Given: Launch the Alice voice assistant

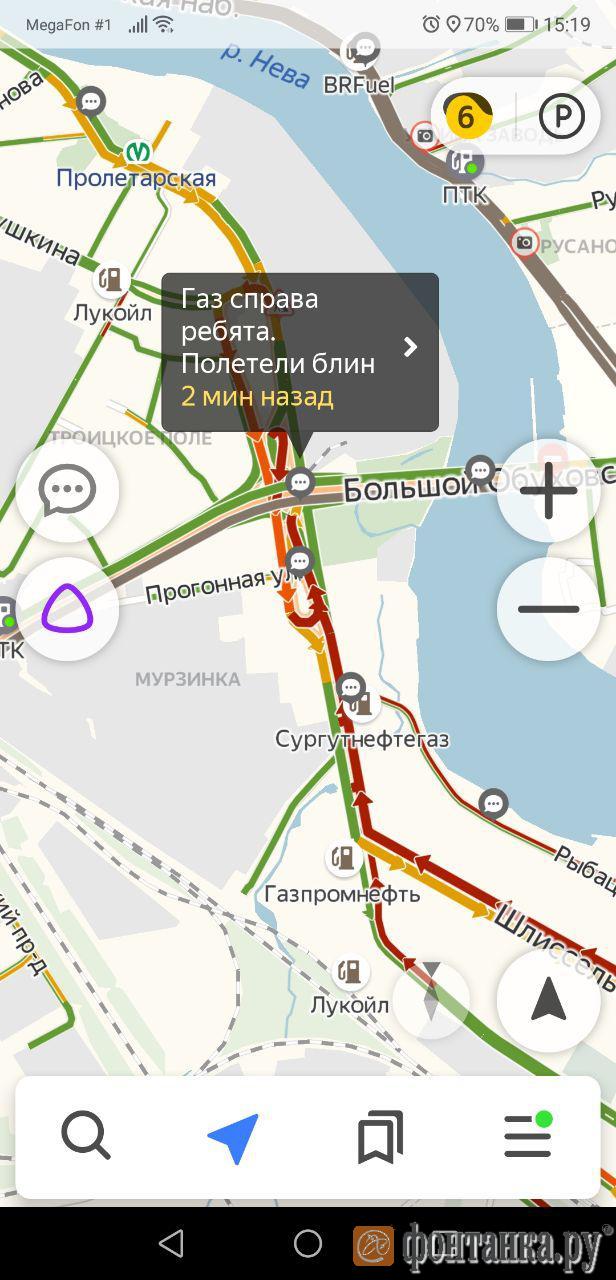Looking at the screenshot, I should tap(67, 609).
